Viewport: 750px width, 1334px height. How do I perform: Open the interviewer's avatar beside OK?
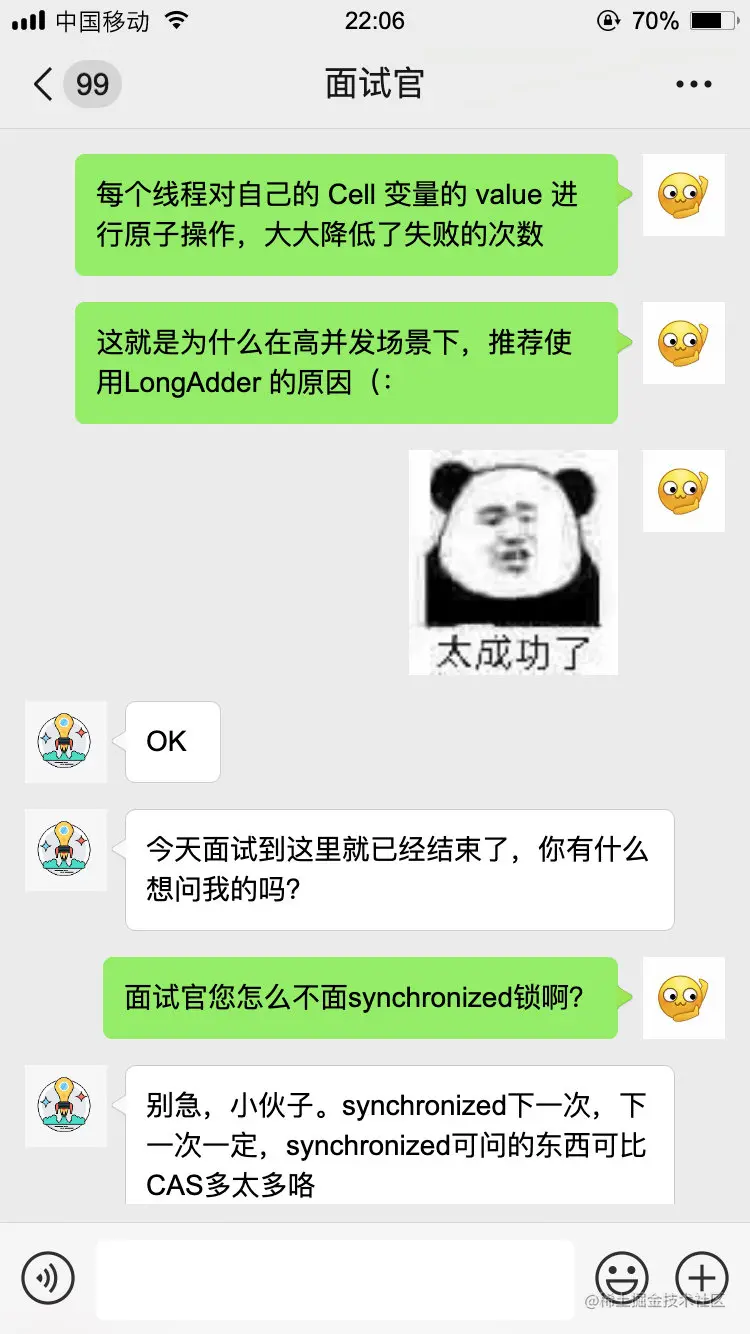click(66, 742)
